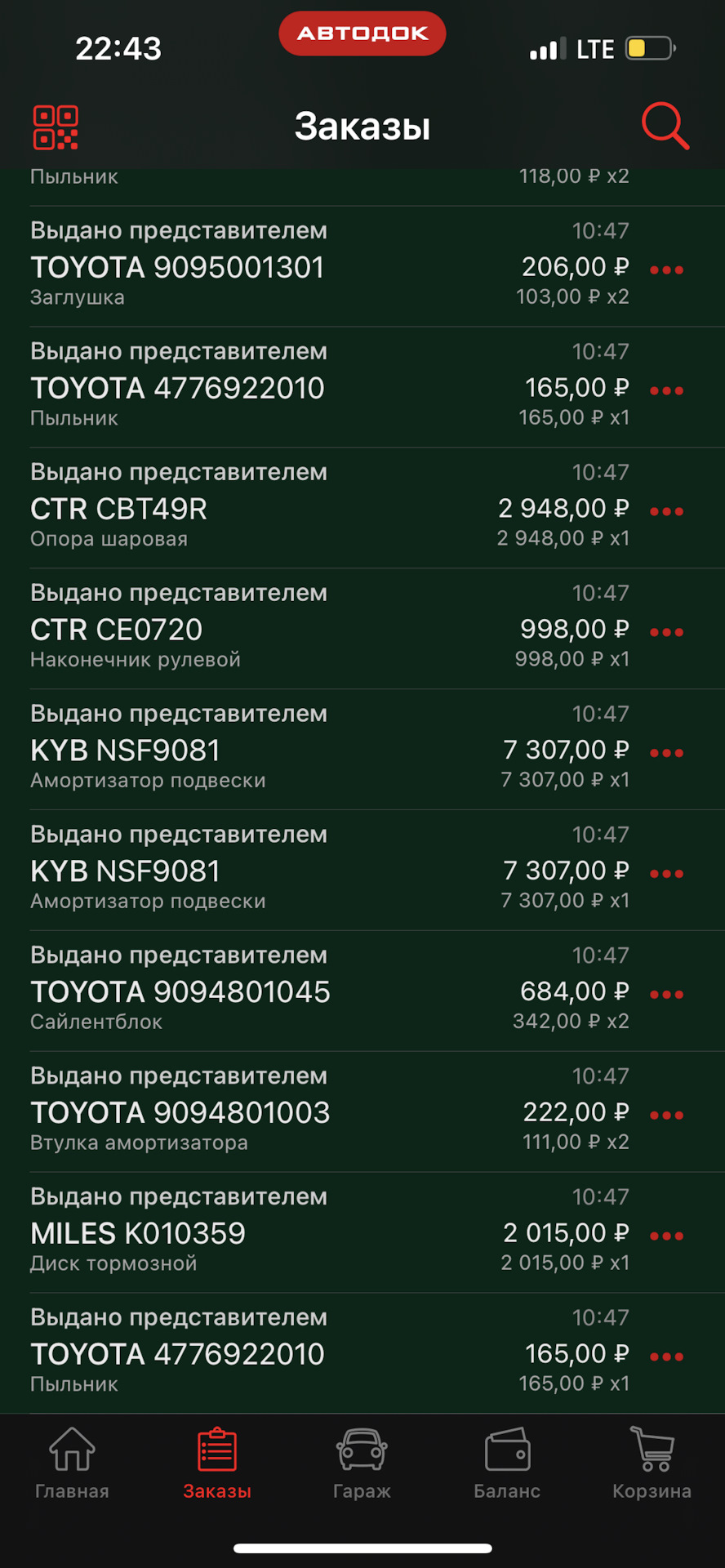
Task: Open the TOYOTA 9095001301 Заглушка order
Action: pos(245,267)
